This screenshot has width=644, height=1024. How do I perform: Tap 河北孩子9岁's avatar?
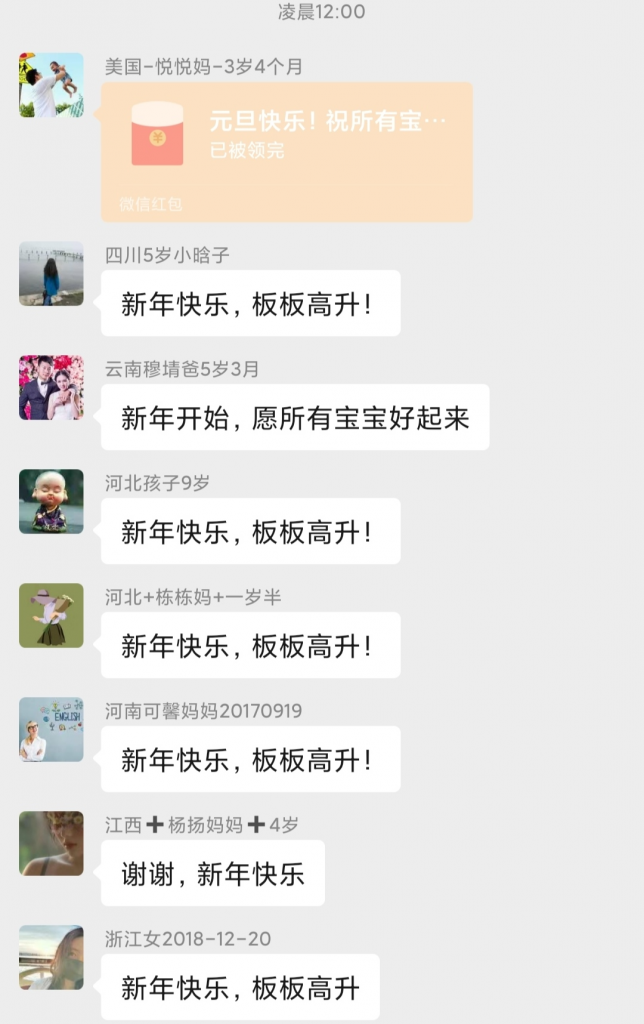pyautogui.click(x=51, y=501)
